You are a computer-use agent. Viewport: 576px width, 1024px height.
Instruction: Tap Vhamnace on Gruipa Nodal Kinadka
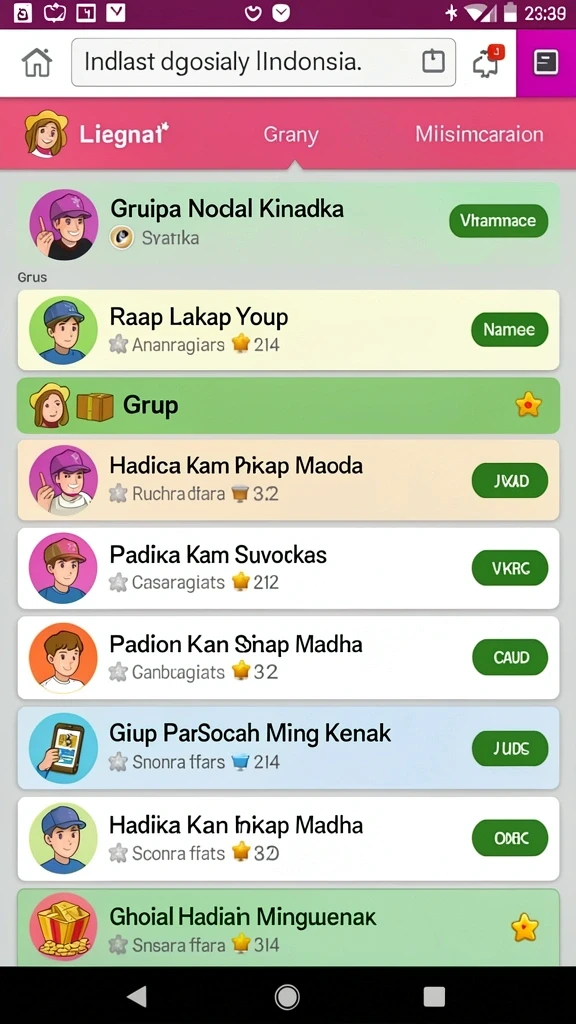(x=498, y=221)
